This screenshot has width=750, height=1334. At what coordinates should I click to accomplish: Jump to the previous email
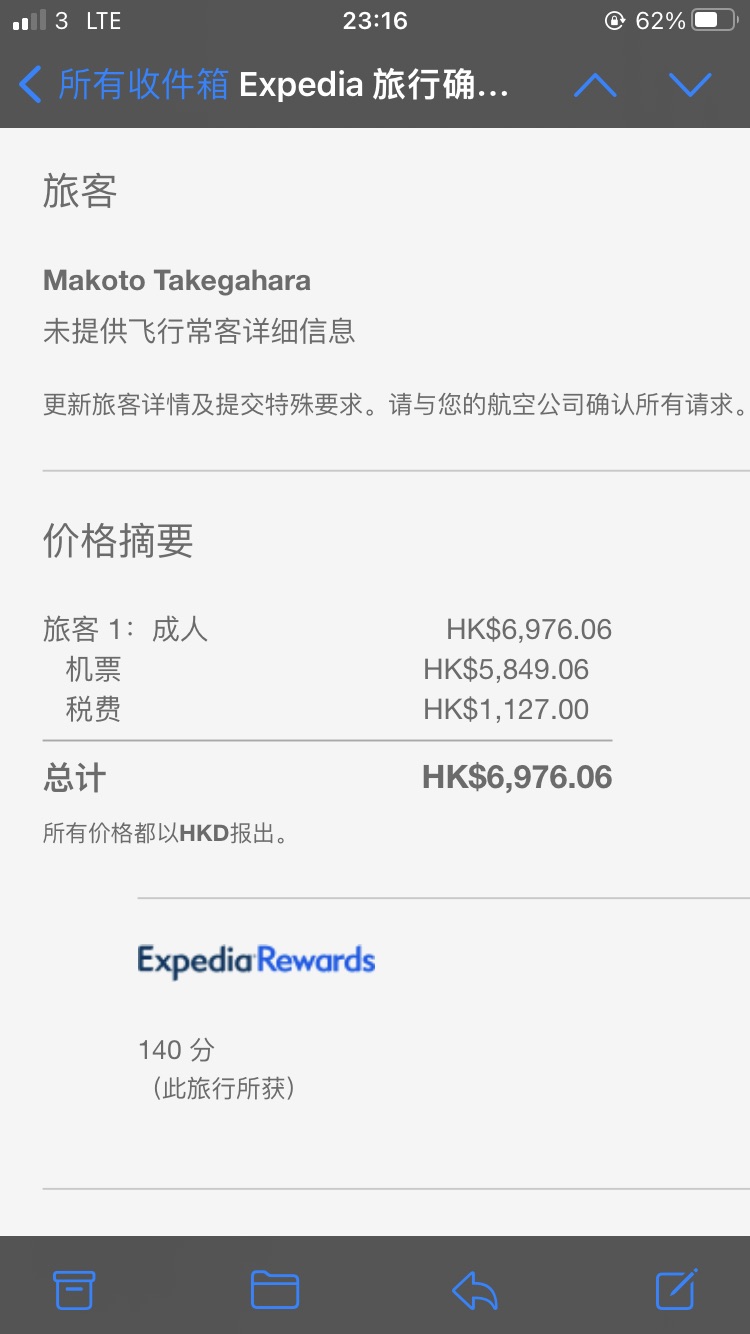click(x=595, y=85)
